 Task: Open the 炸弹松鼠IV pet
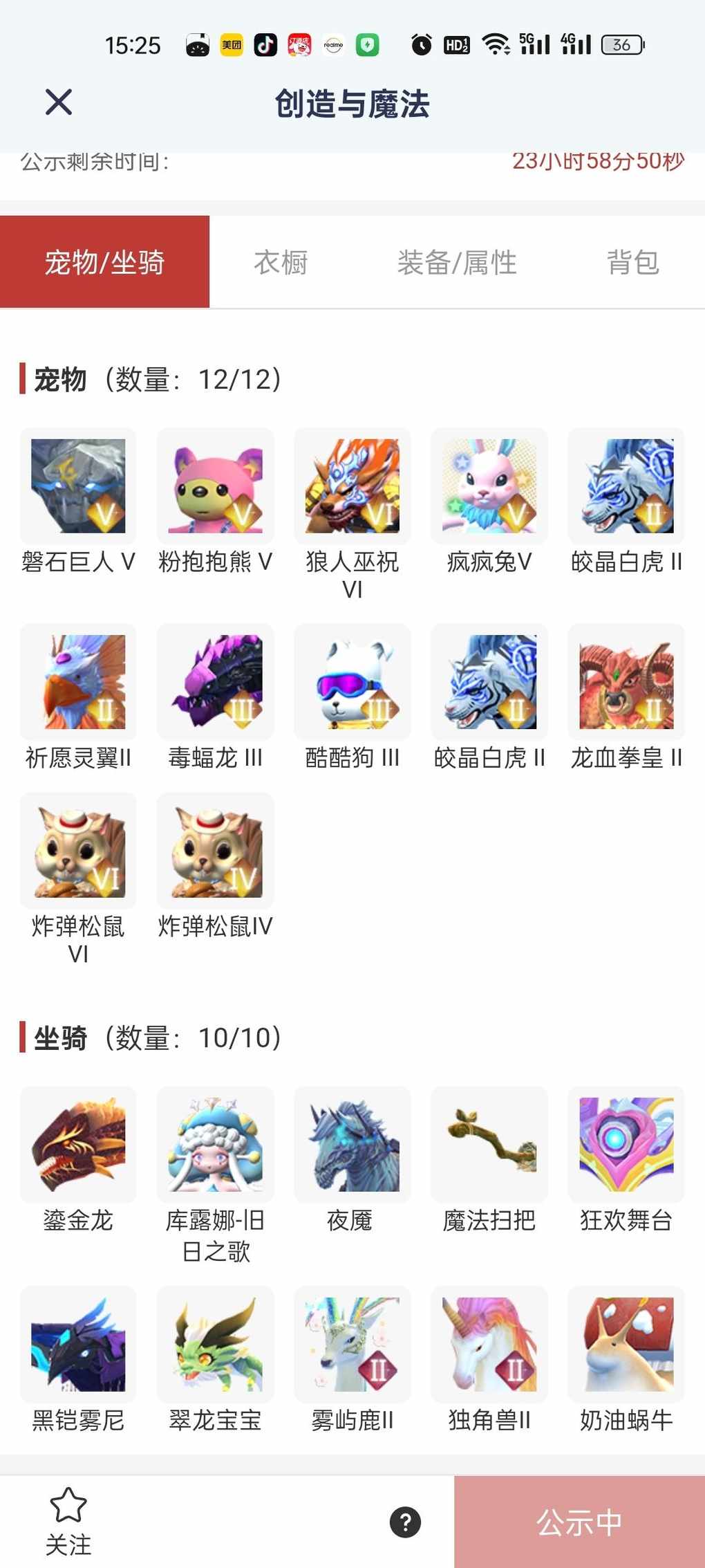pyautogui.click(x=215, y=851)
